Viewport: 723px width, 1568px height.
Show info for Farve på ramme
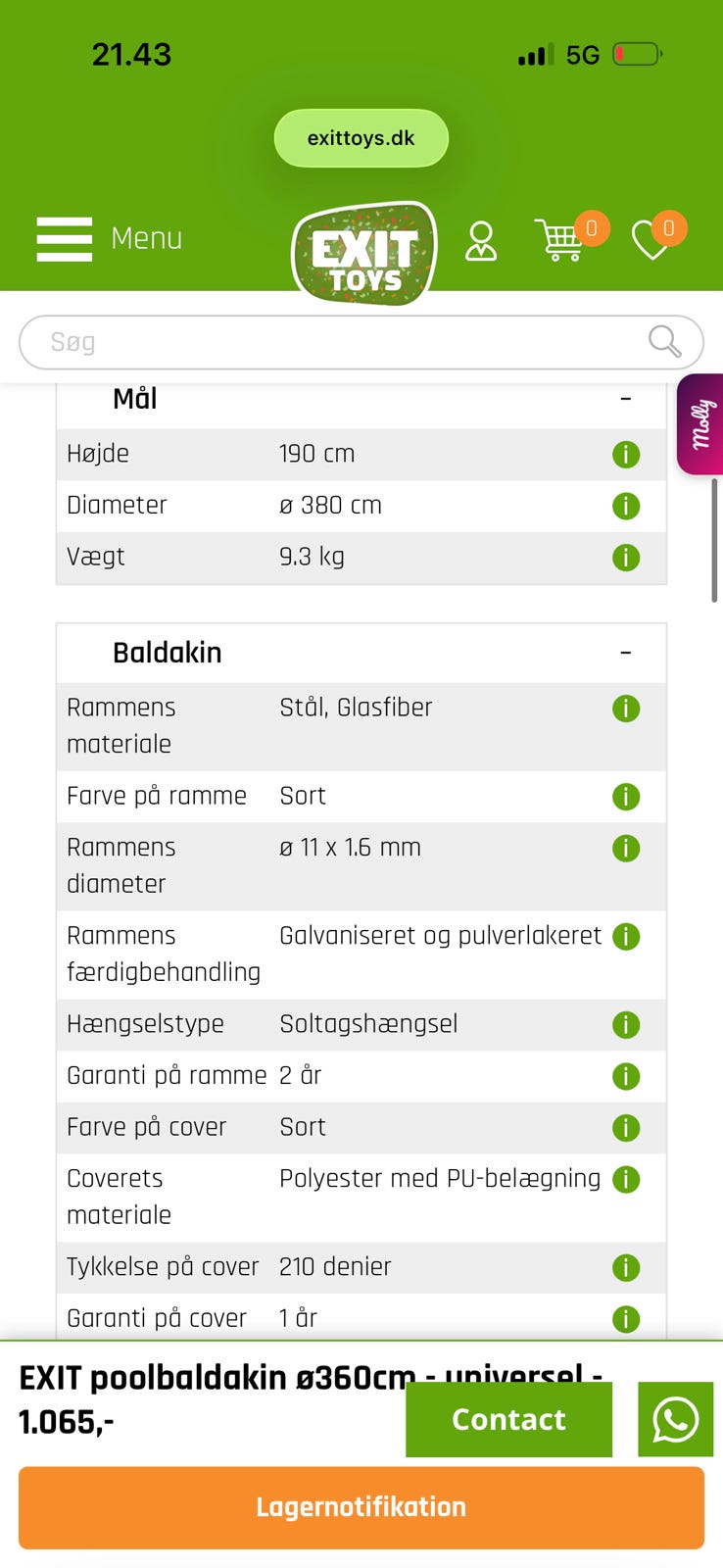(626, 797)
